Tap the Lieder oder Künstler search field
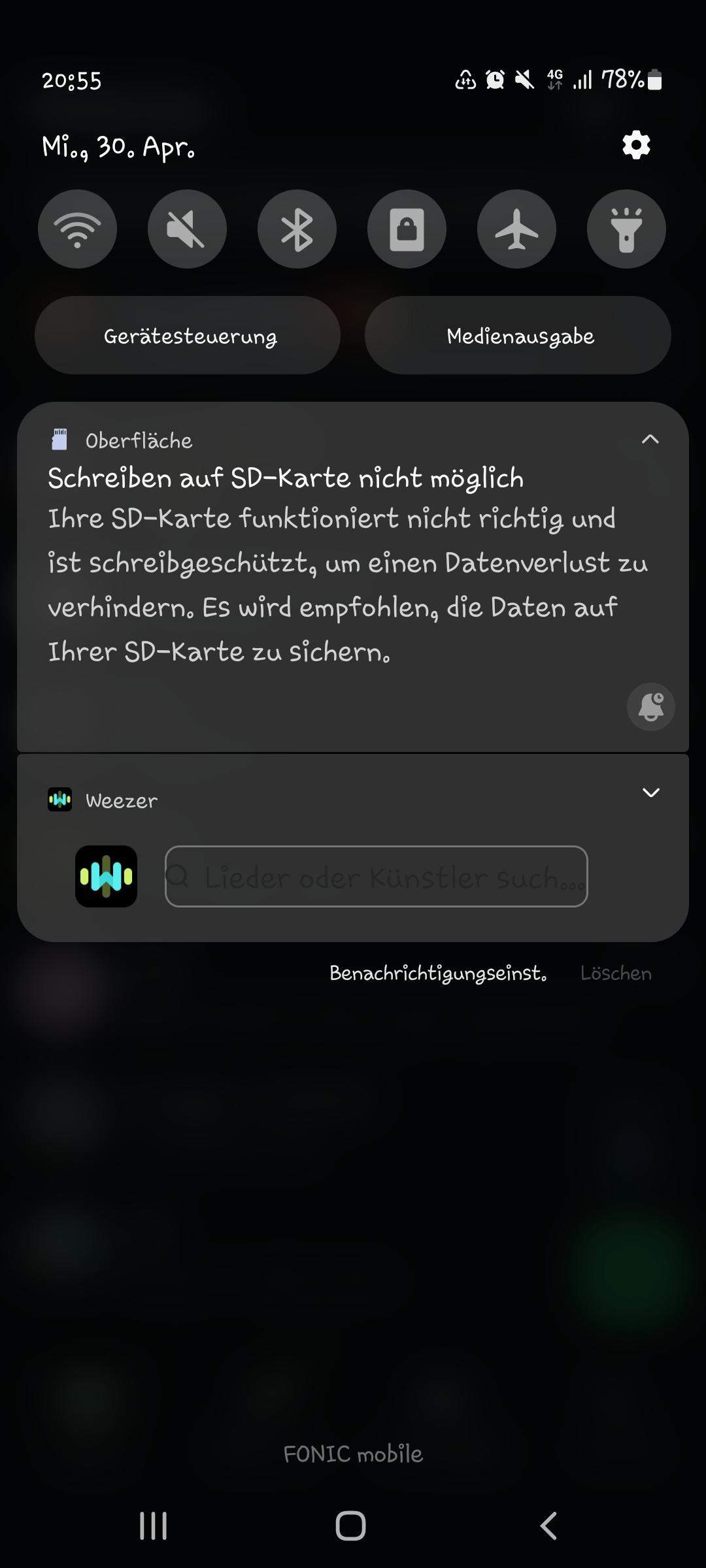This screenshot has width=706, height=1568. [x=377, y=876]
